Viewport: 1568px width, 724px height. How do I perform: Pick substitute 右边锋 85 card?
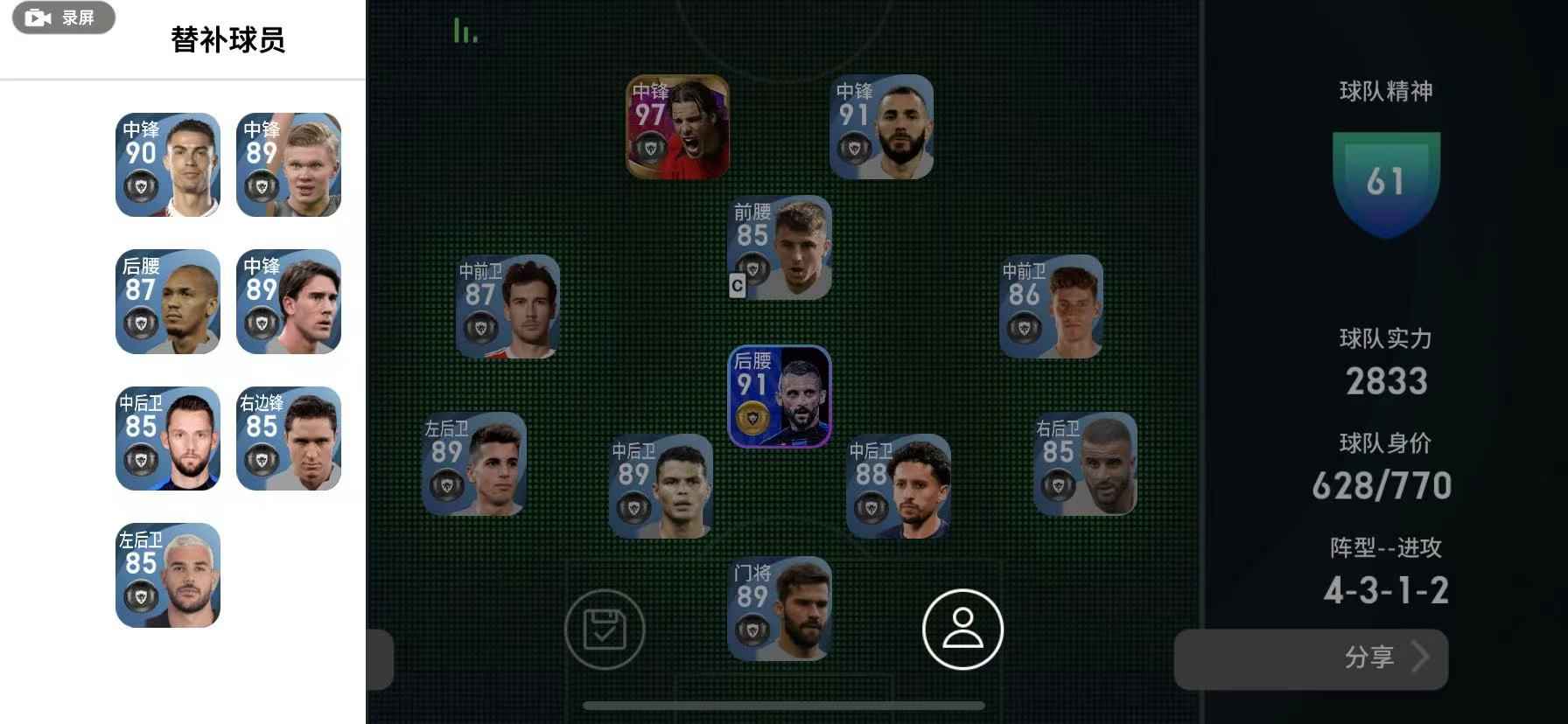tap(288, 438)
